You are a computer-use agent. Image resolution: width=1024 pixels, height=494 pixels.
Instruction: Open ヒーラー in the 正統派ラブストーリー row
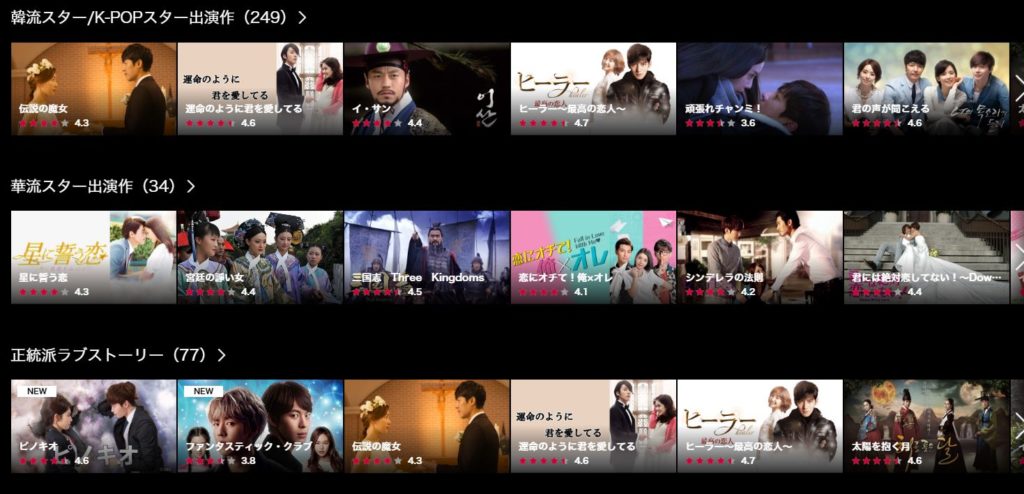pyautogui.click(x=759, y=426)
